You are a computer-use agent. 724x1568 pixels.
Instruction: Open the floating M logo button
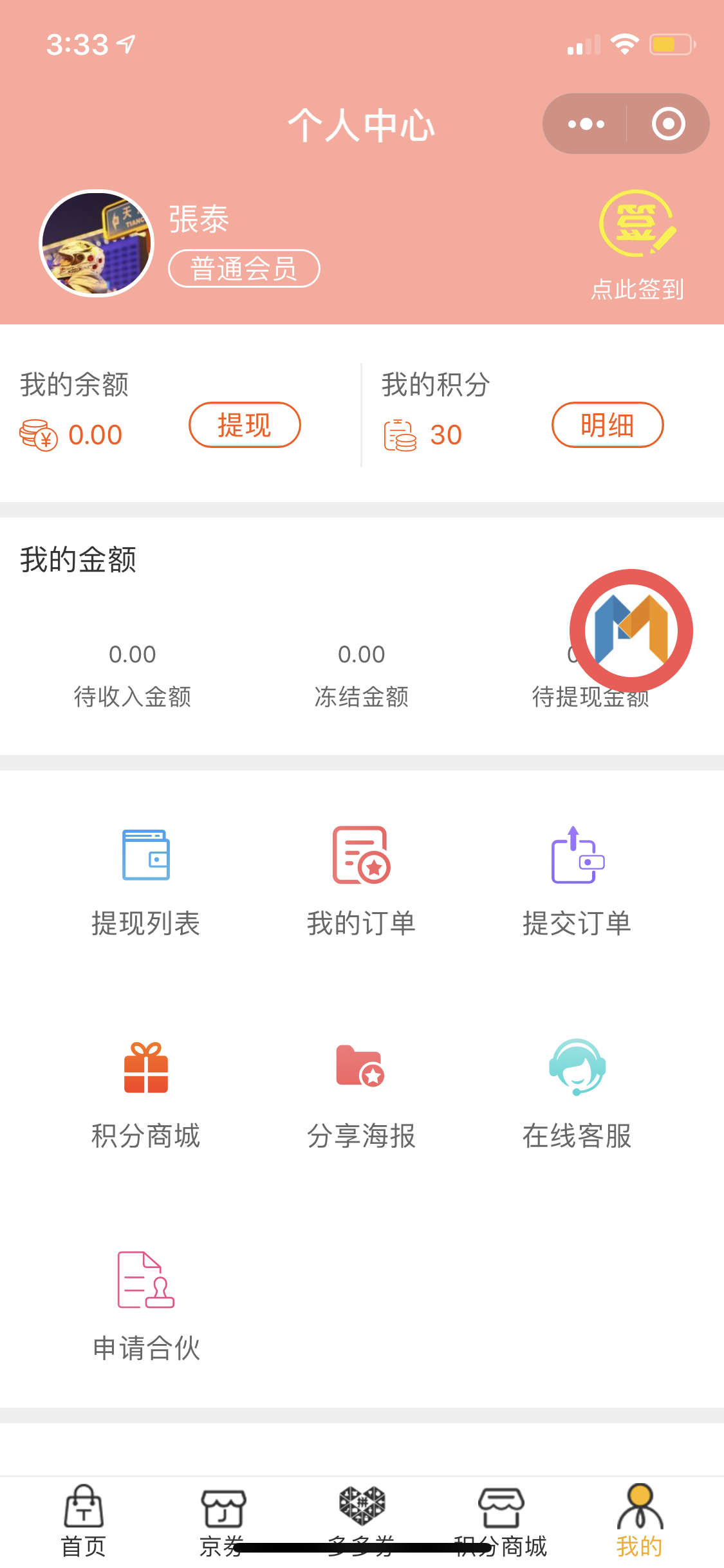(x=631, y=631)
